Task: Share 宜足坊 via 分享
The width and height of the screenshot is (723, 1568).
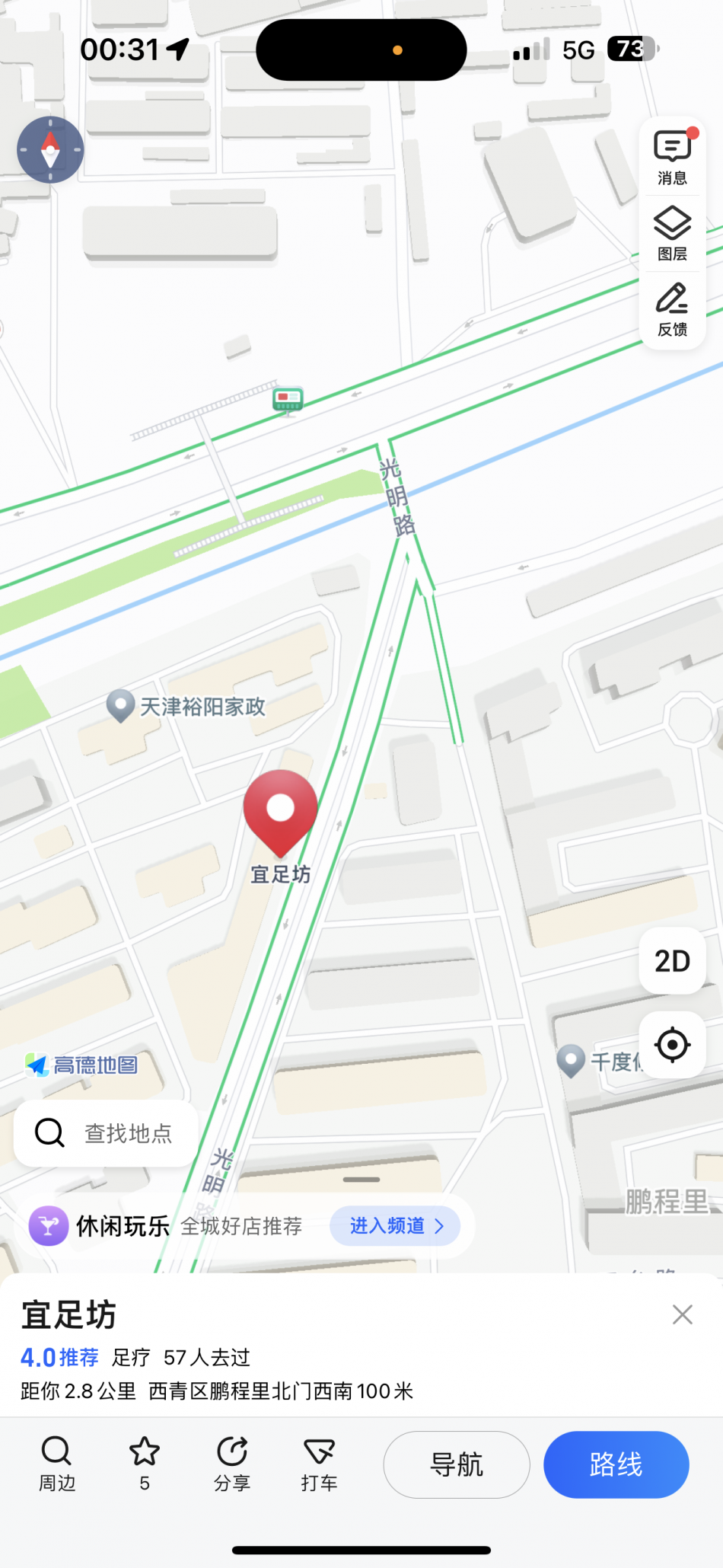Action: [232, 1464]
